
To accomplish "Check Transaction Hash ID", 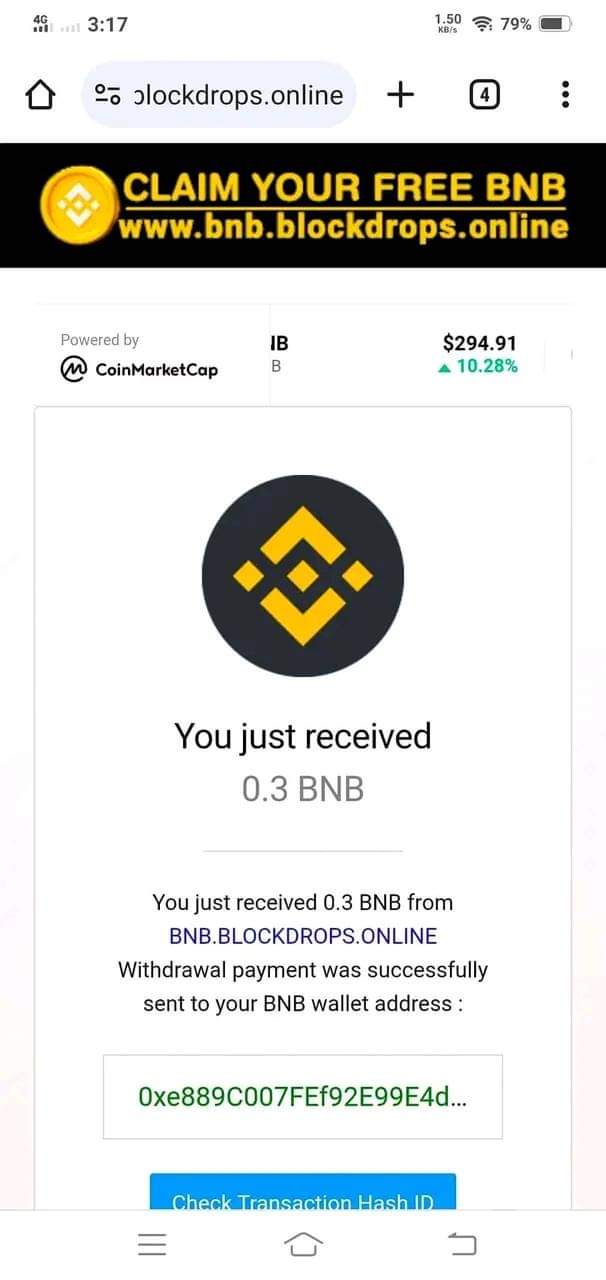I will (x=303, y=1195).
